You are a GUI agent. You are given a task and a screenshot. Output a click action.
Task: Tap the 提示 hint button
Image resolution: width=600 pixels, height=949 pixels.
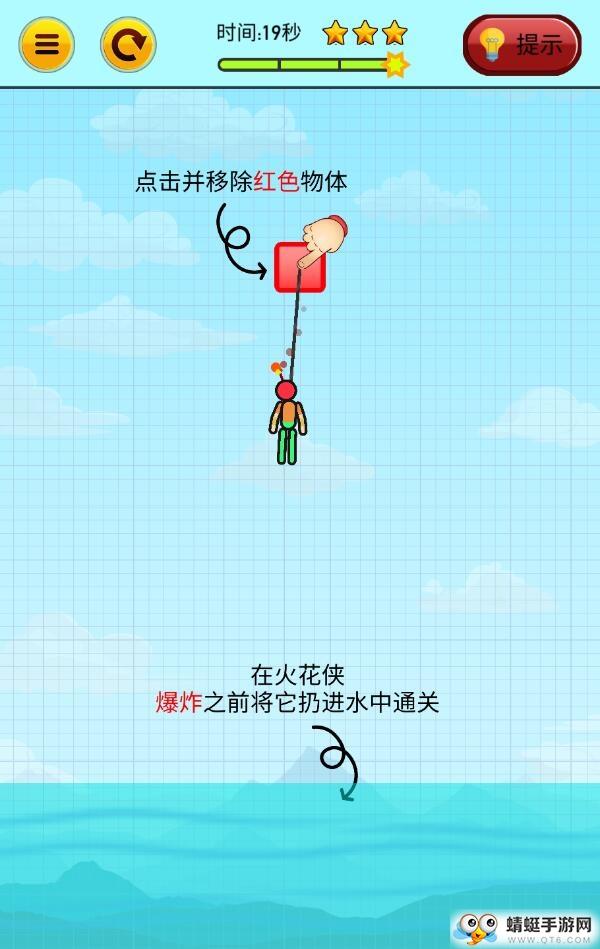[x=522, y=45]
